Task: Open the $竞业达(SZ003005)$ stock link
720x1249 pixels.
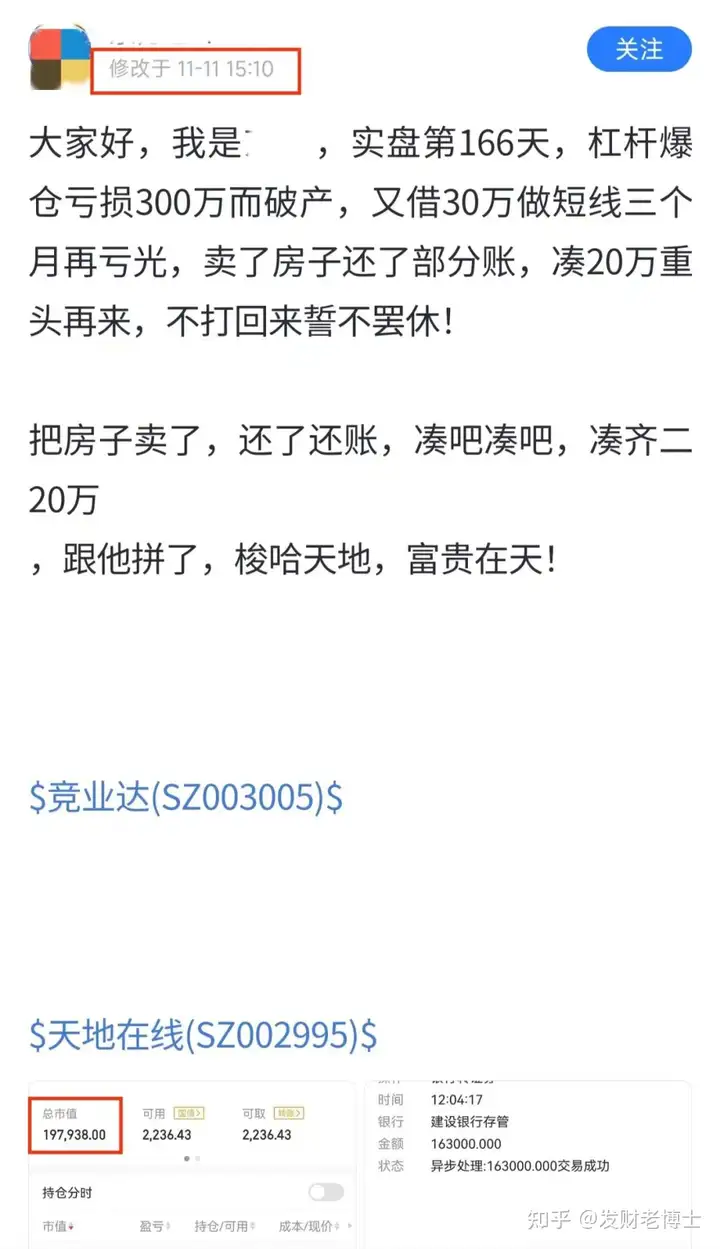Action: [x=186, y=796]
